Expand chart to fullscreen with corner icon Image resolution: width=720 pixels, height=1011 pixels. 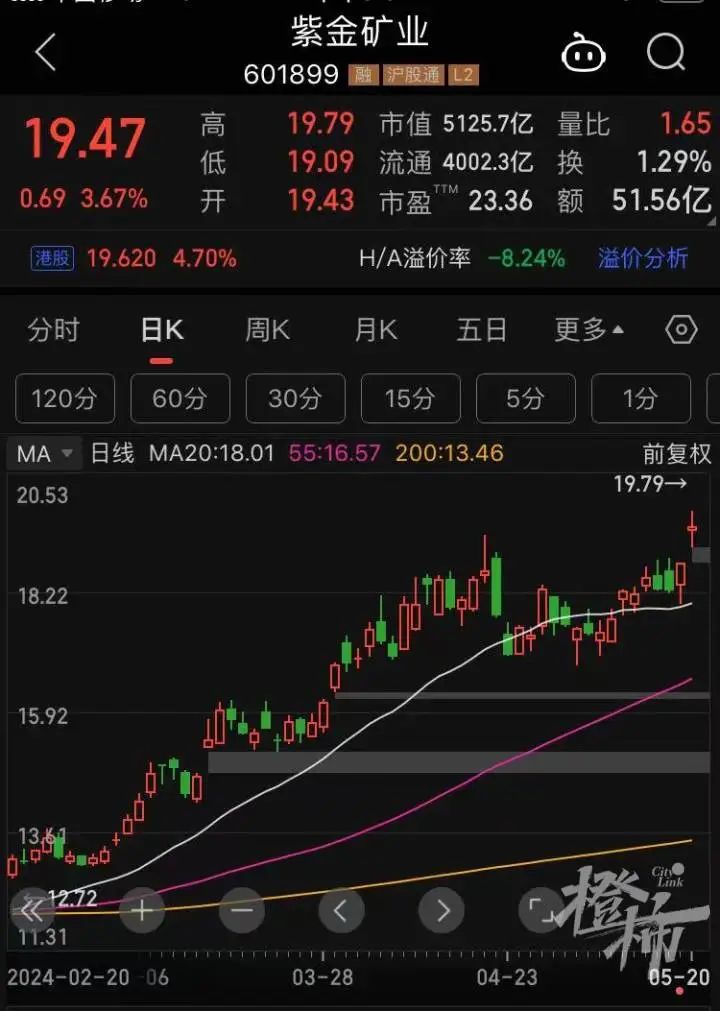pos(542,911)
